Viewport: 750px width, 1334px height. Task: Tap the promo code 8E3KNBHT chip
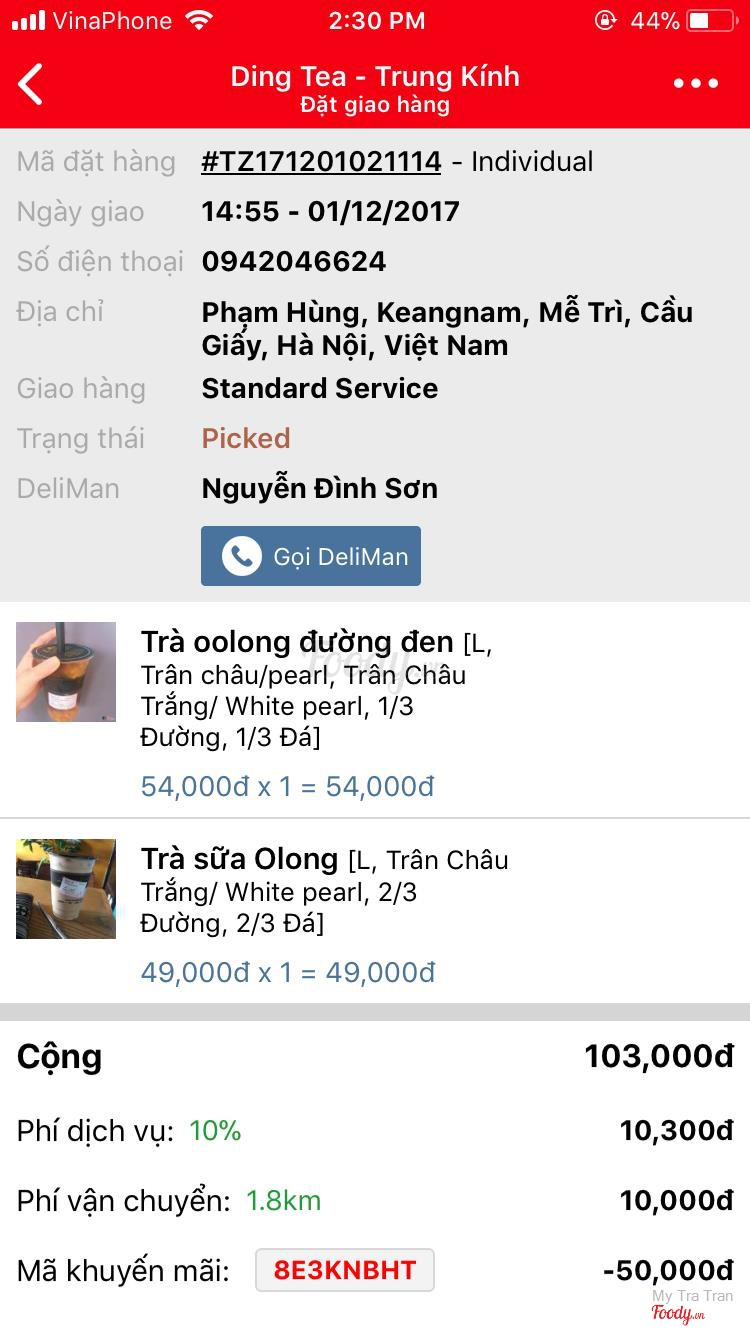[345, 1270]
